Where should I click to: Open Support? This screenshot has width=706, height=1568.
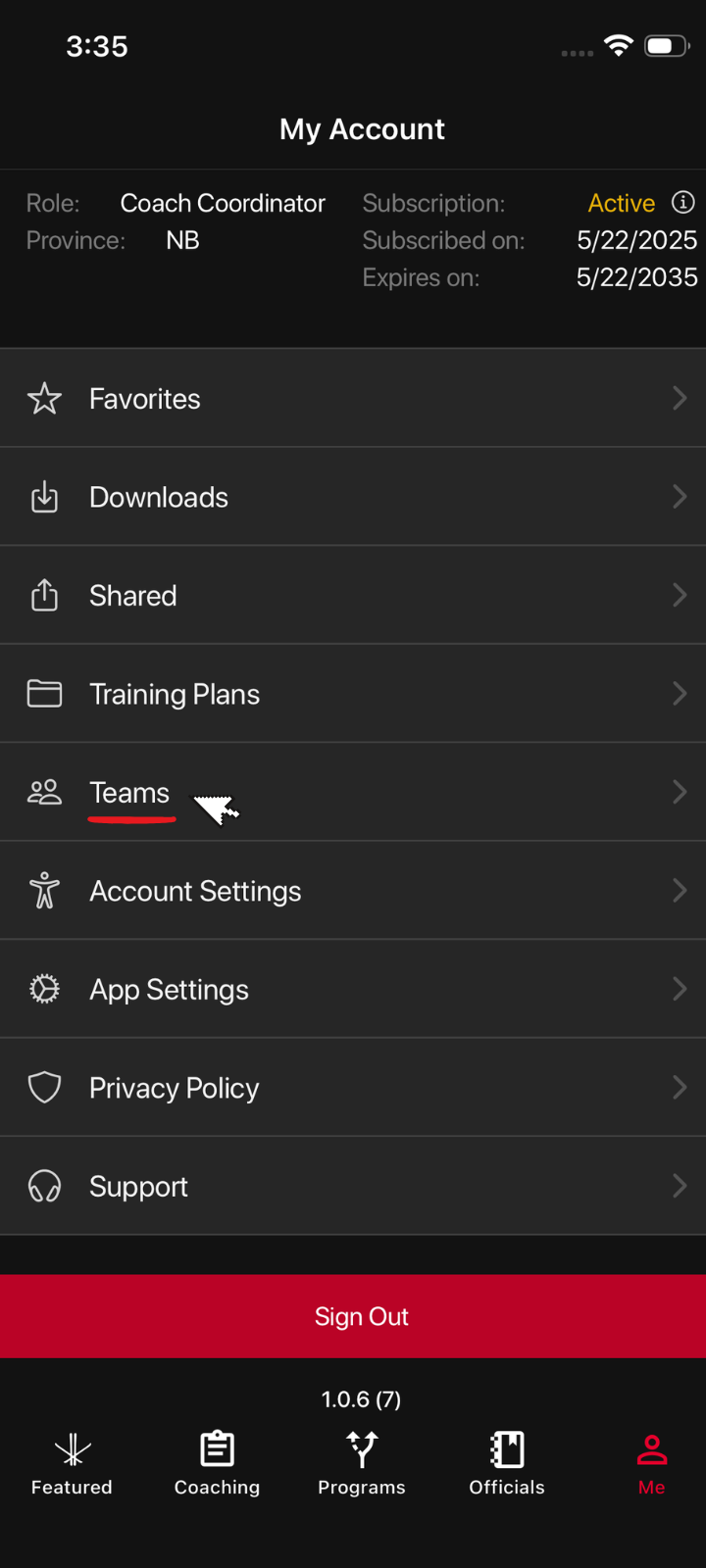click(x=353, y=1186)
